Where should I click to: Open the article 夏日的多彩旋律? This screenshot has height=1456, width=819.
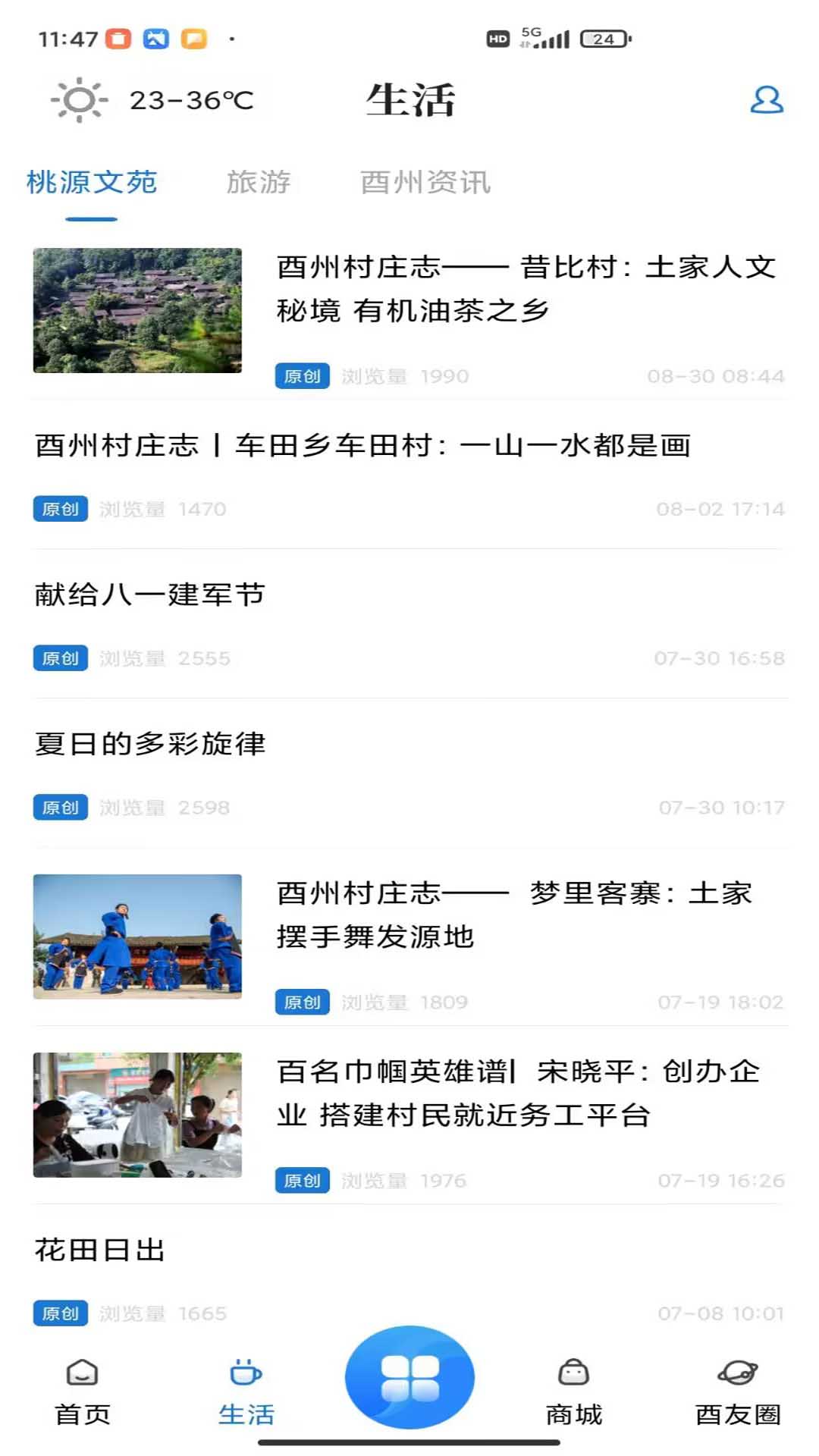tap(150, 745)
